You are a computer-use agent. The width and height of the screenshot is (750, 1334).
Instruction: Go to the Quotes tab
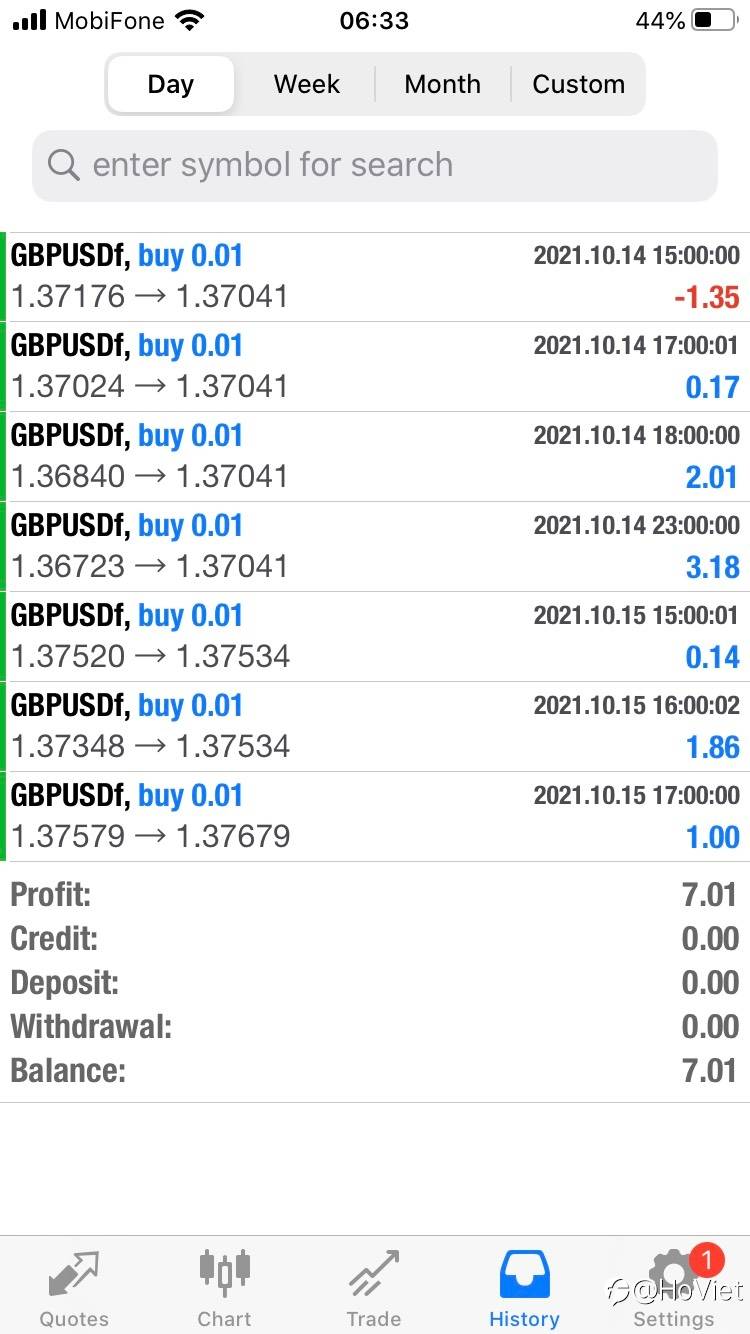click(74, 1286)
